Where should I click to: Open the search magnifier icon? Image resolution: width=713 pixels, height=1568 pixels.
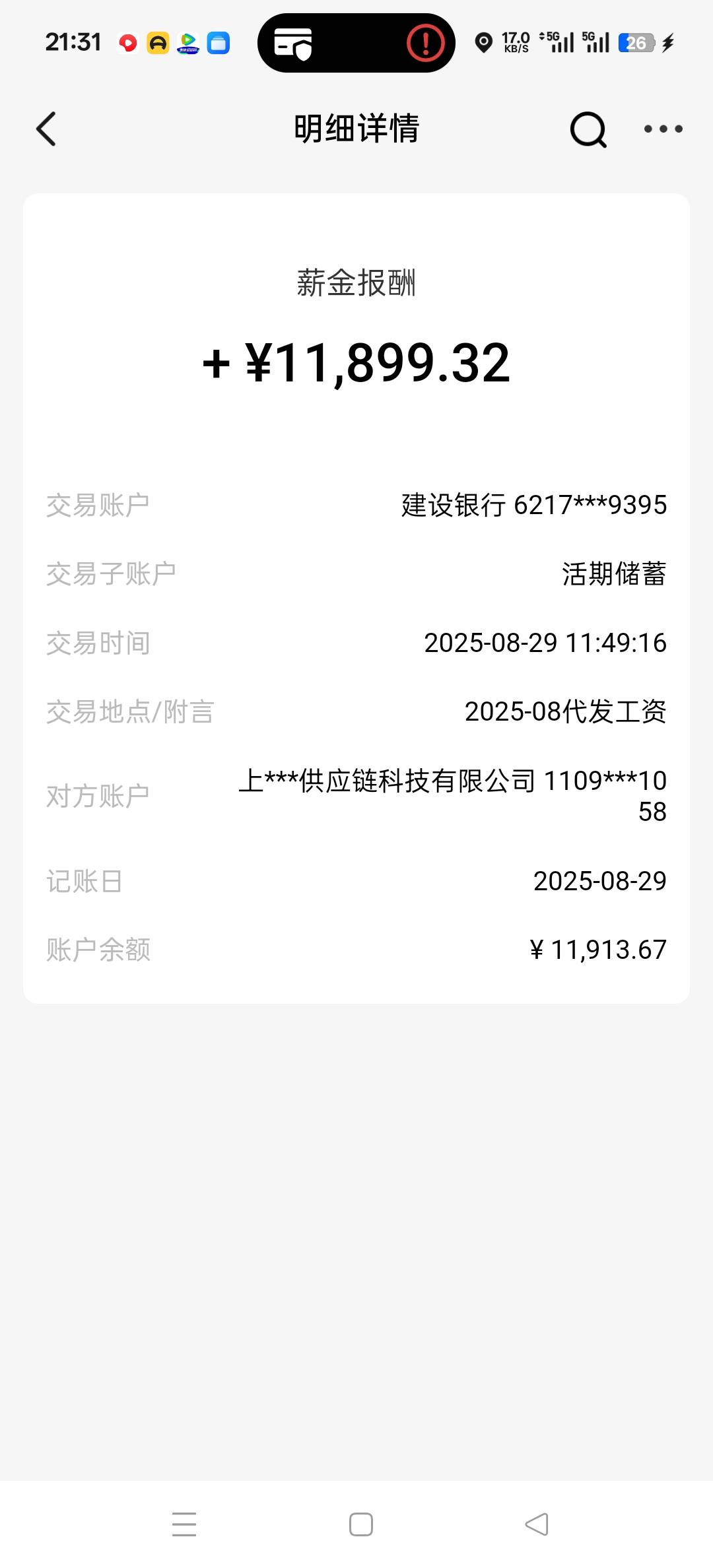[x=588, y=129]
